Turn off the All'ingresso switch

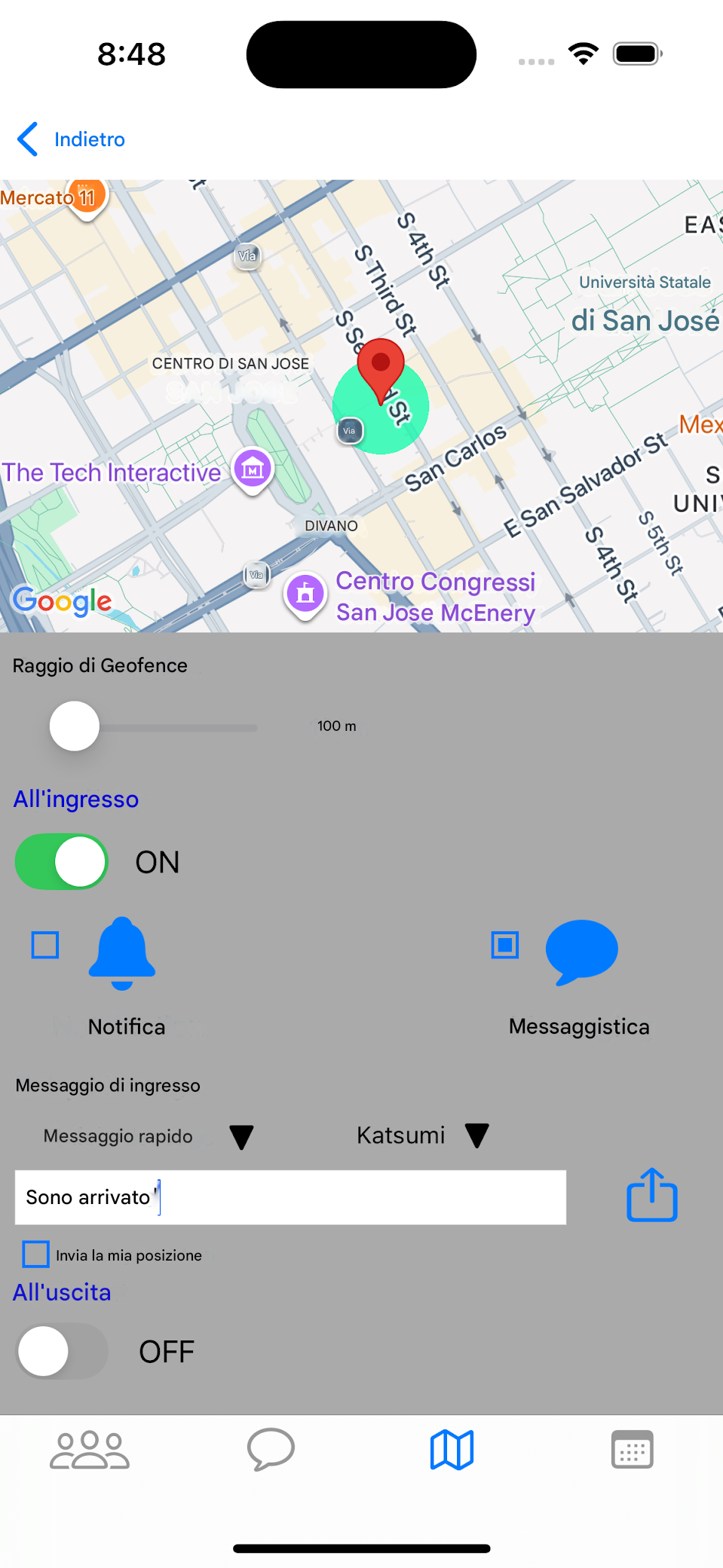pyautogui.click(x=61, y=861)
